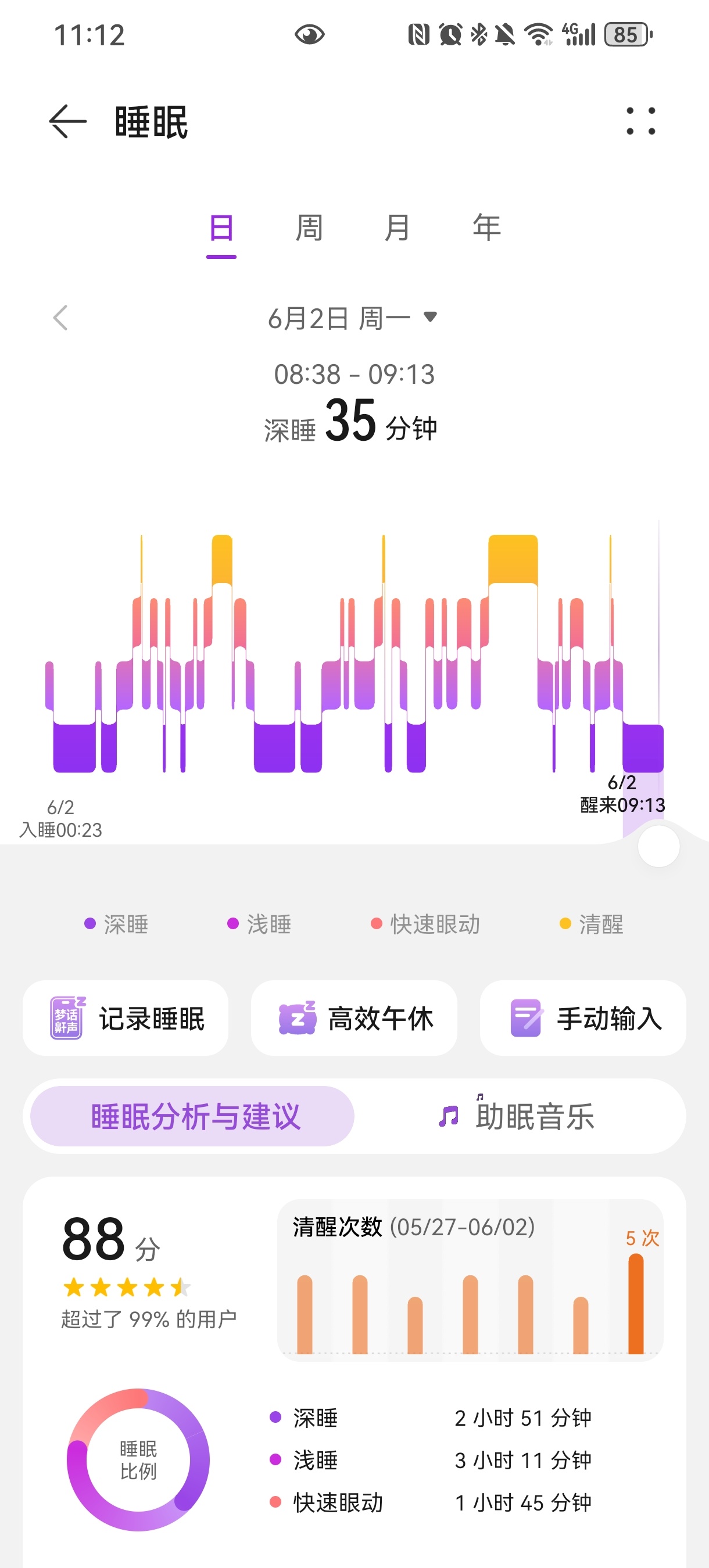The height and width of the screenshot is (1568, 709).
Task: Select the 睡眠分析与建议 tab
Action: [x=192, y=1116]
